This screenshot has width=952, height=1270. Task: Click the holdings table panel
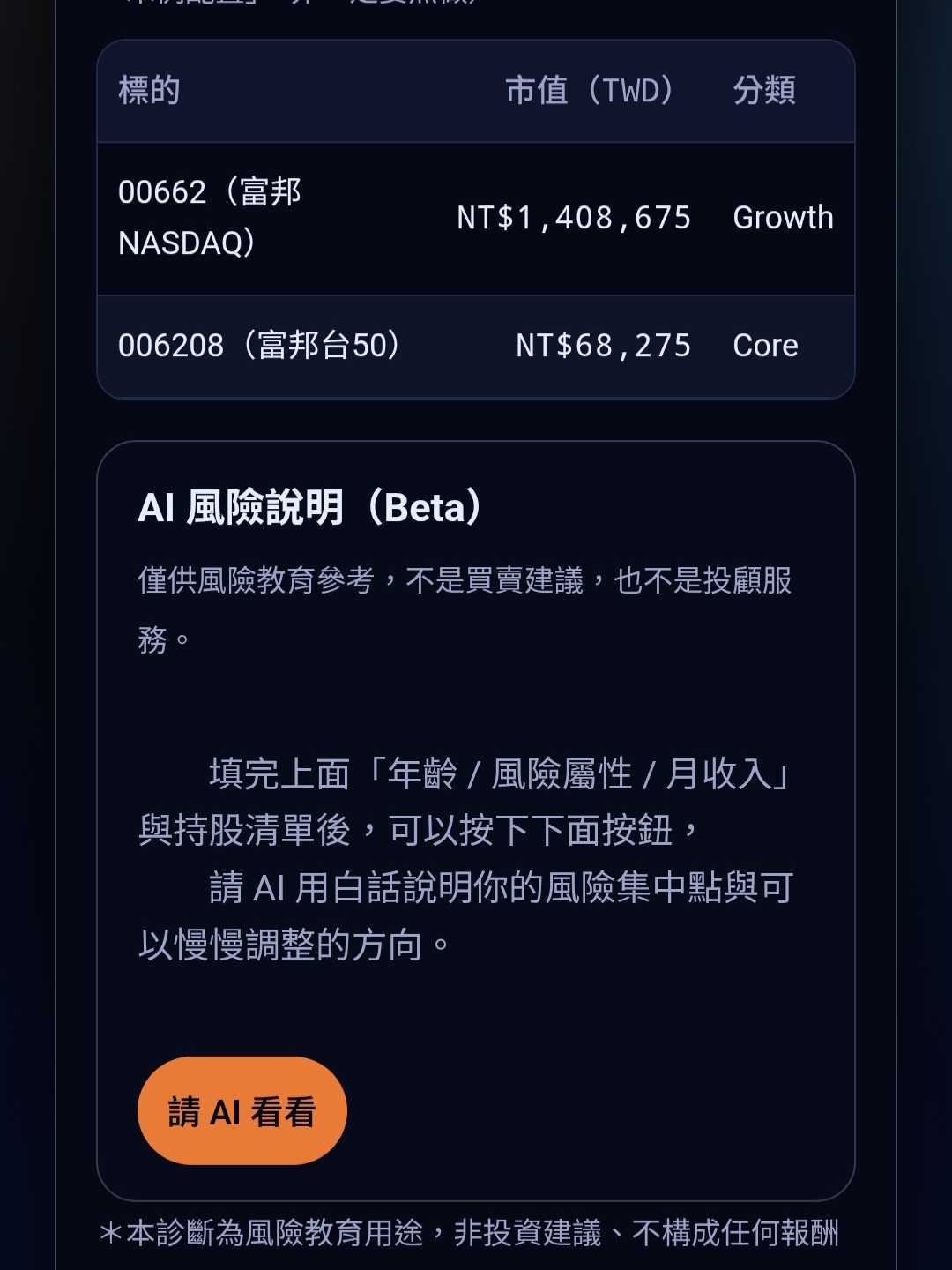tap(476, 220)
